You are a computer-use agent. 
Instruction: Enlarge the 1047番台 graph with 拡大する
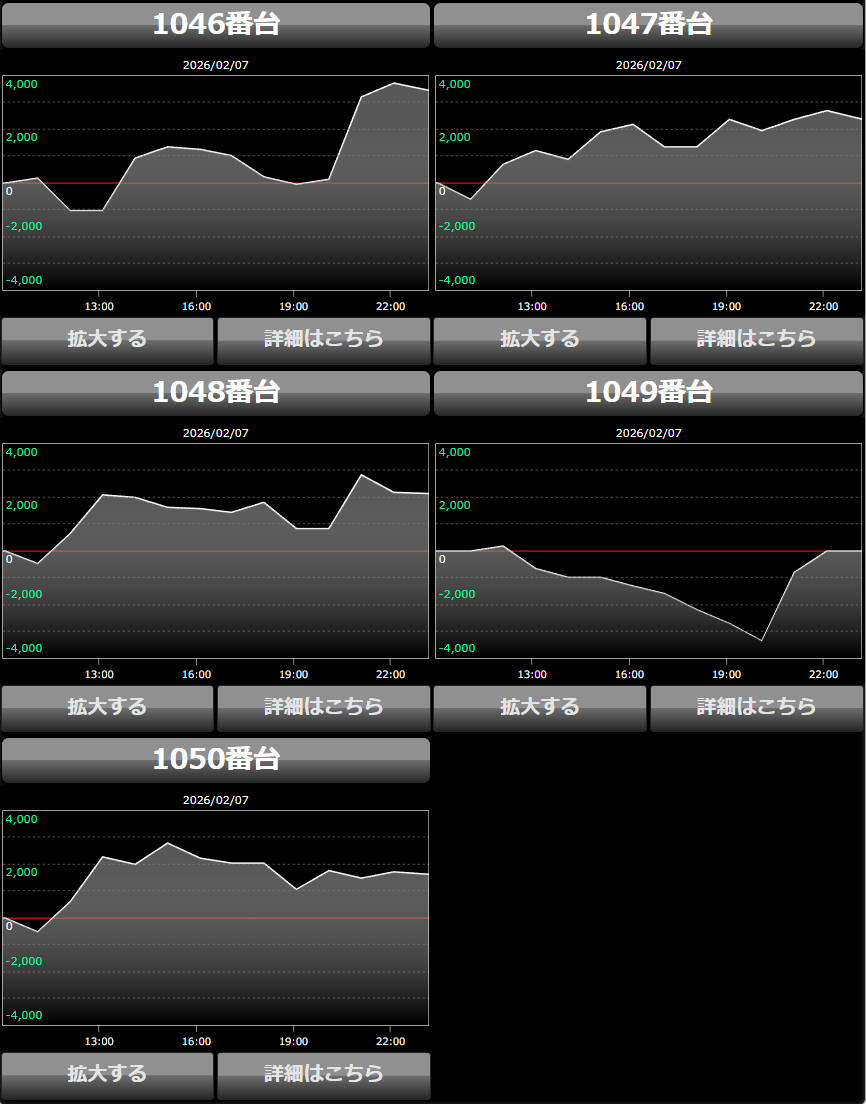click(540, 340)
